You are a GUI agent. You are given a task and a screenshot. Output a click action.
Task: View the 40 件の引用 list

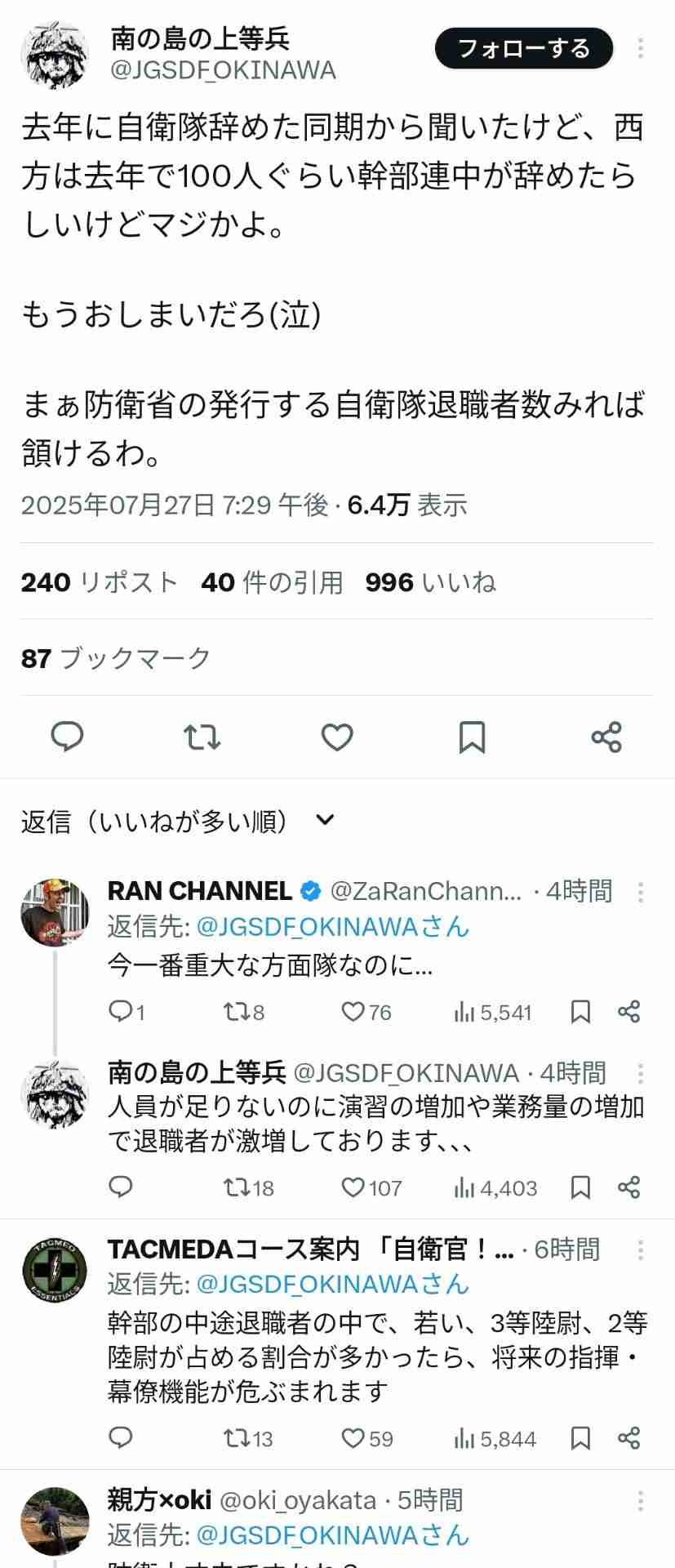(272, 582)
